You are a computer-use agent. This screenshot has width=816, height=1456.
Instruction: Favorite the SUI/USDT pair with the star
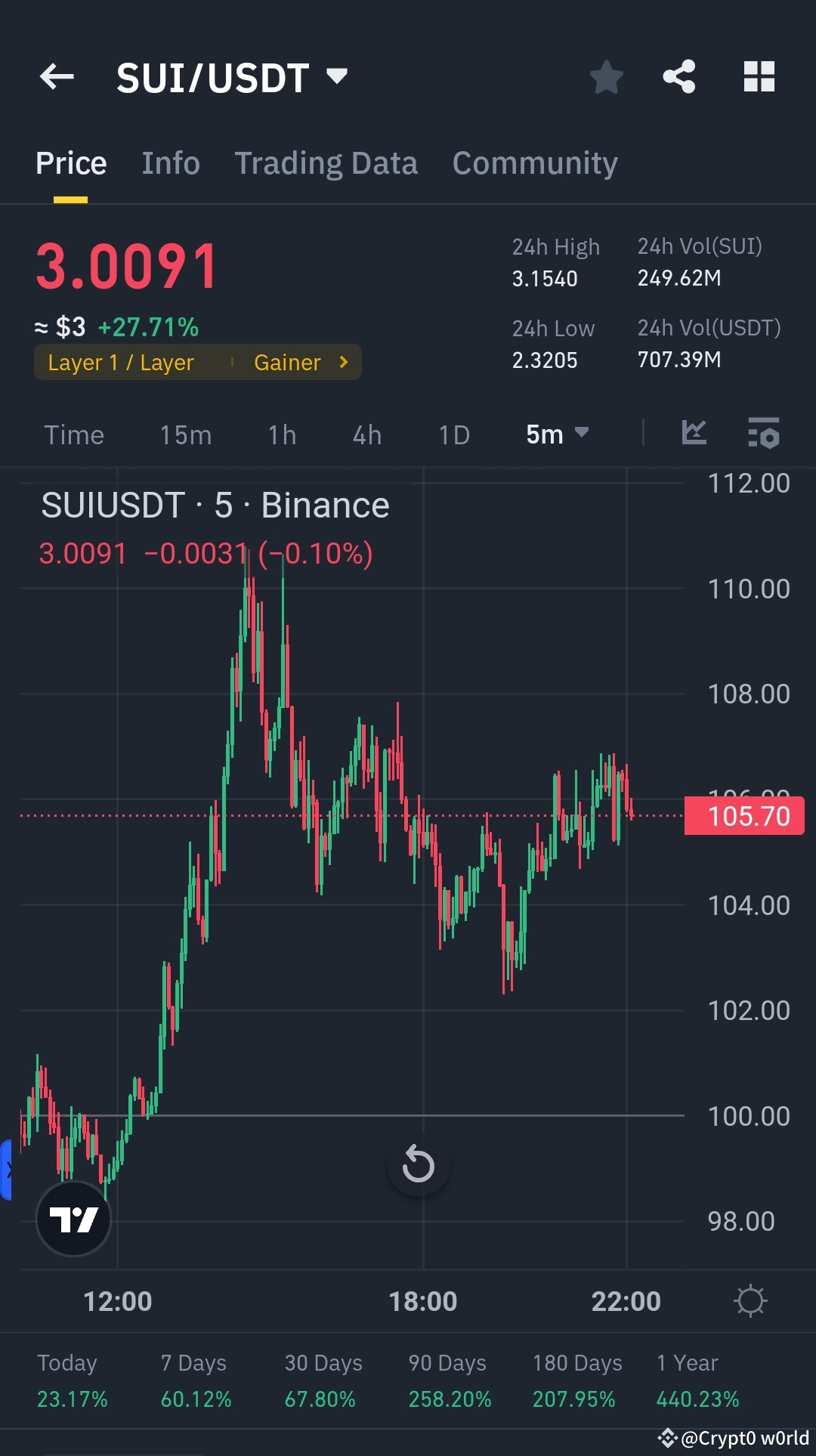click(x=607, y=76)
